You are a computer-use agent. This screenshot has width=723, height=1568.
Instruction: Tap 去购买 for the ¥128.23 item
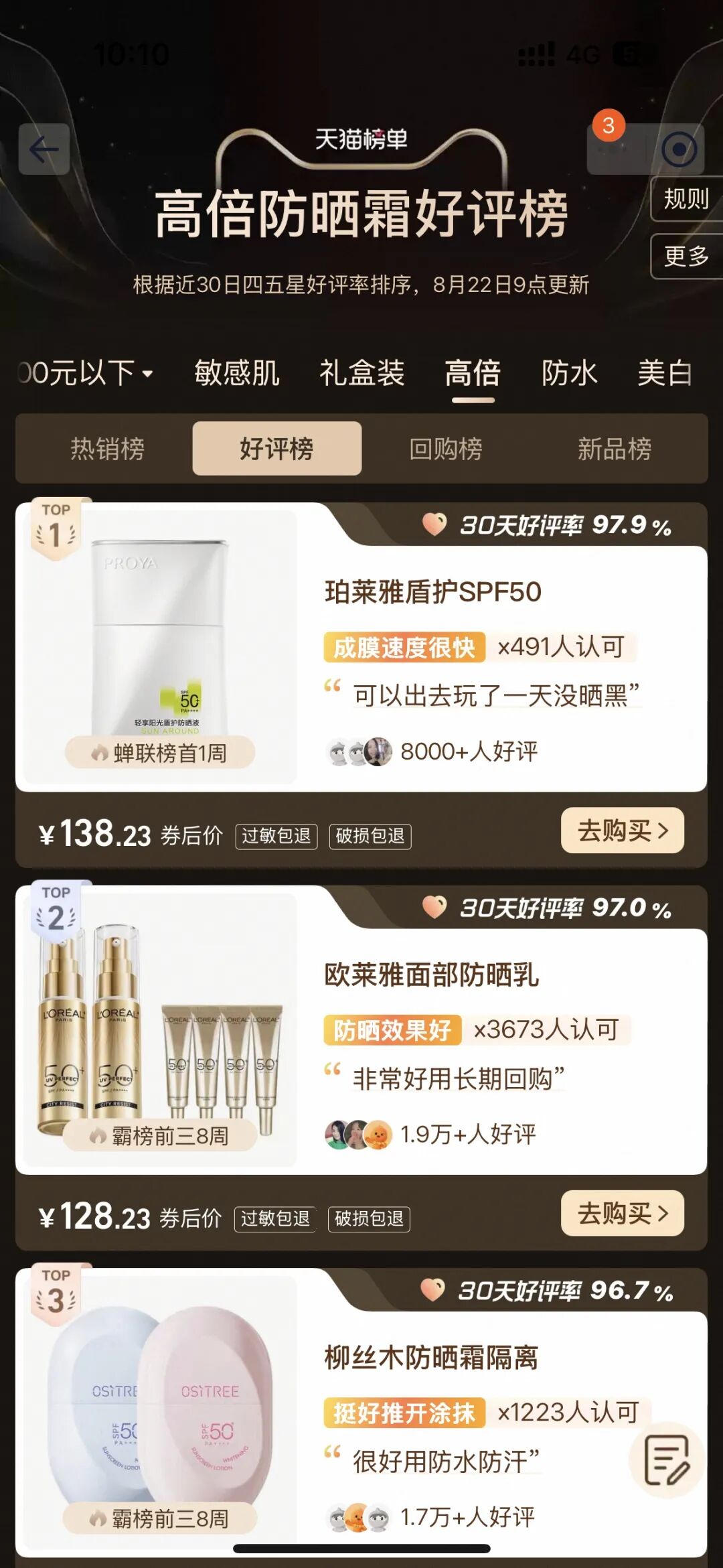click(622, 1213)
